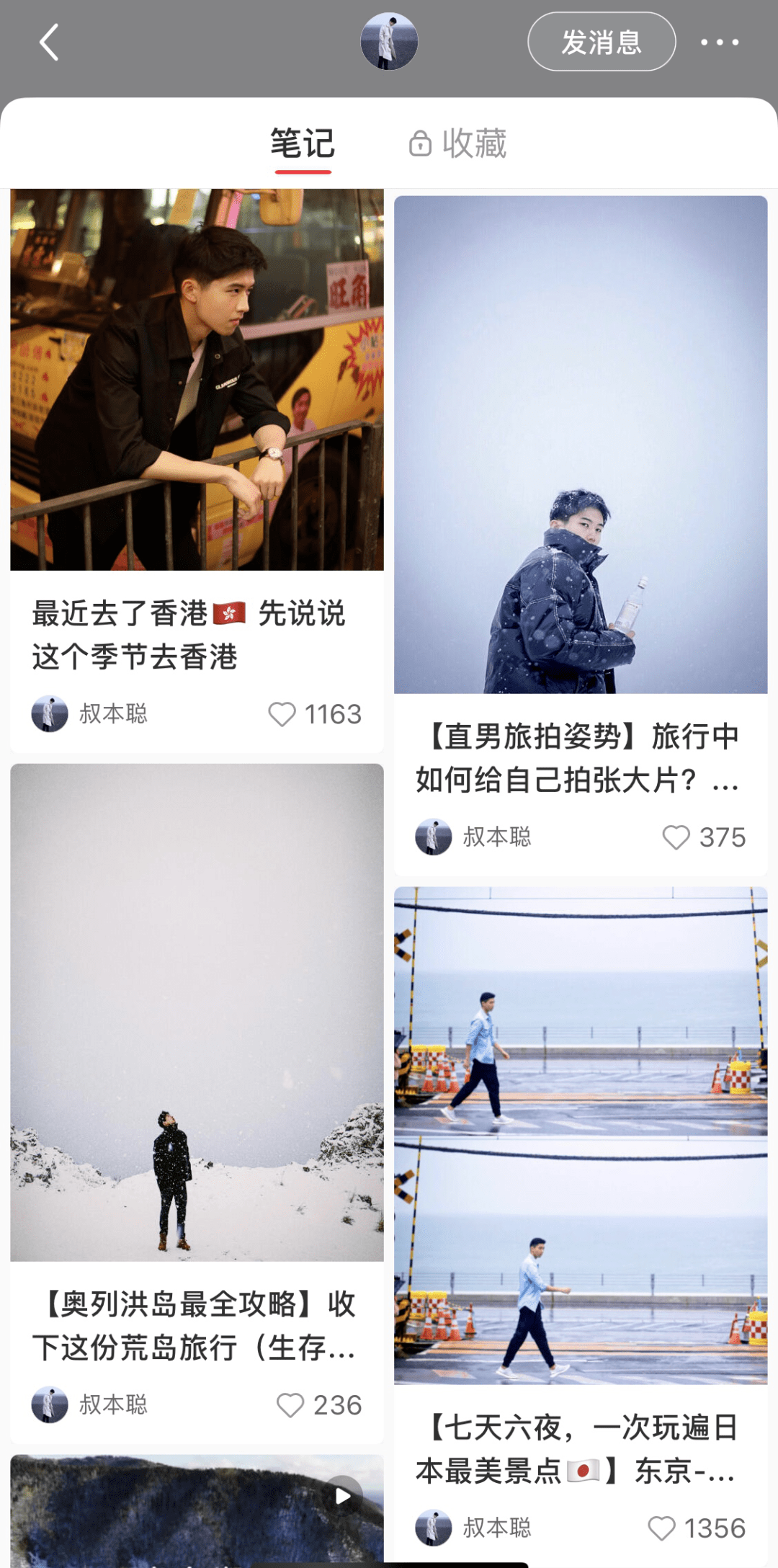Like the 奥列洪岛最全攻略 note
This screenshot has width=778, height=1568.
[x=290, y=1405]
